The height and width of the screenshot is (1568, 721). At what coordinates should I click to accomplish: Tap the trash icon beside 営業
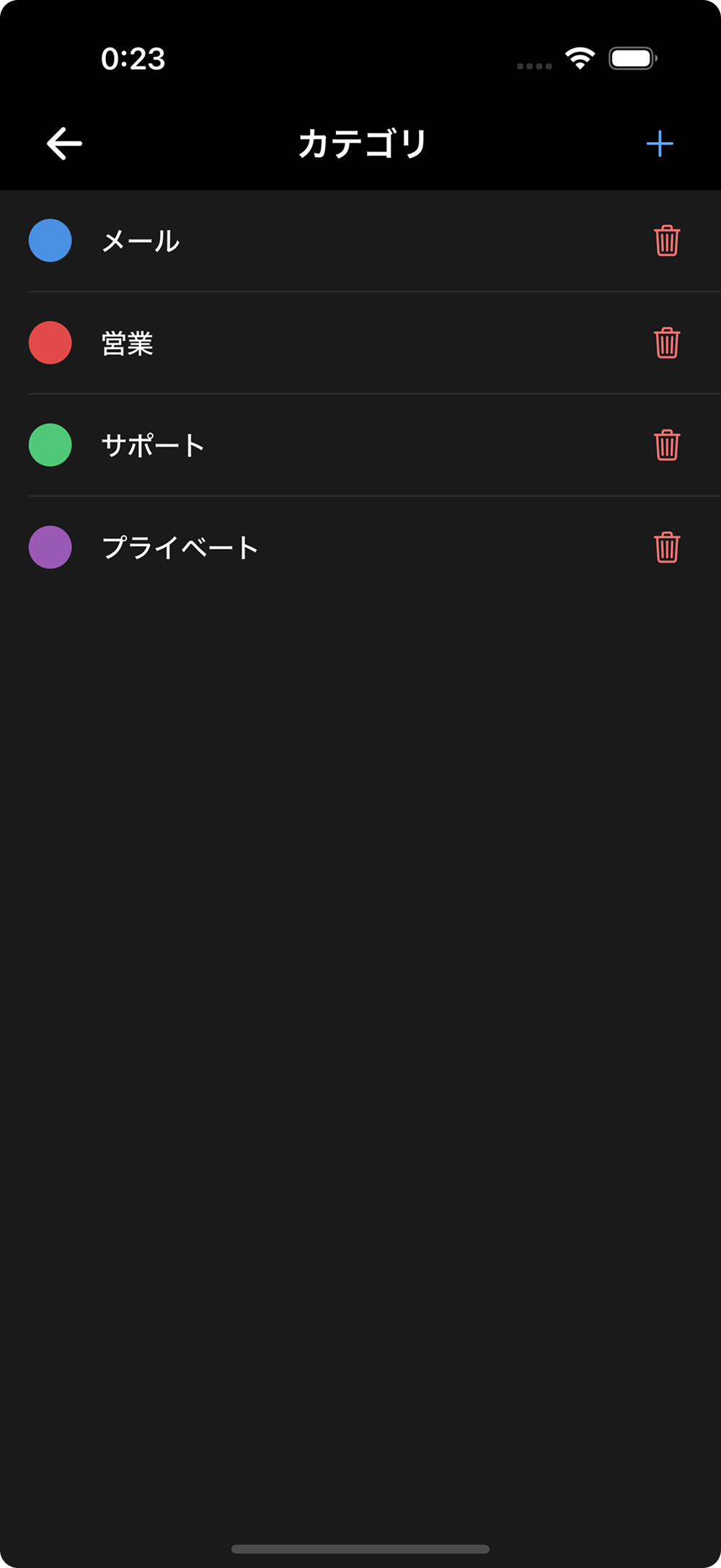[x=665, y=343]
